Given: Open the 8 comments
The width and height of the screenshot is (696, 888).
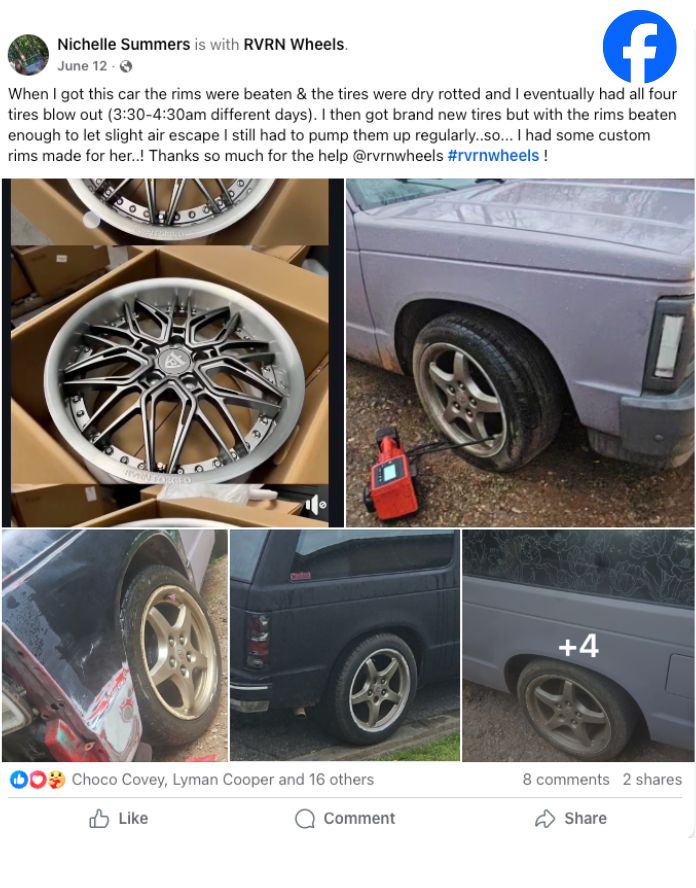Looking at the screenshot, I should pyautogui.click(x=565, y=779).
